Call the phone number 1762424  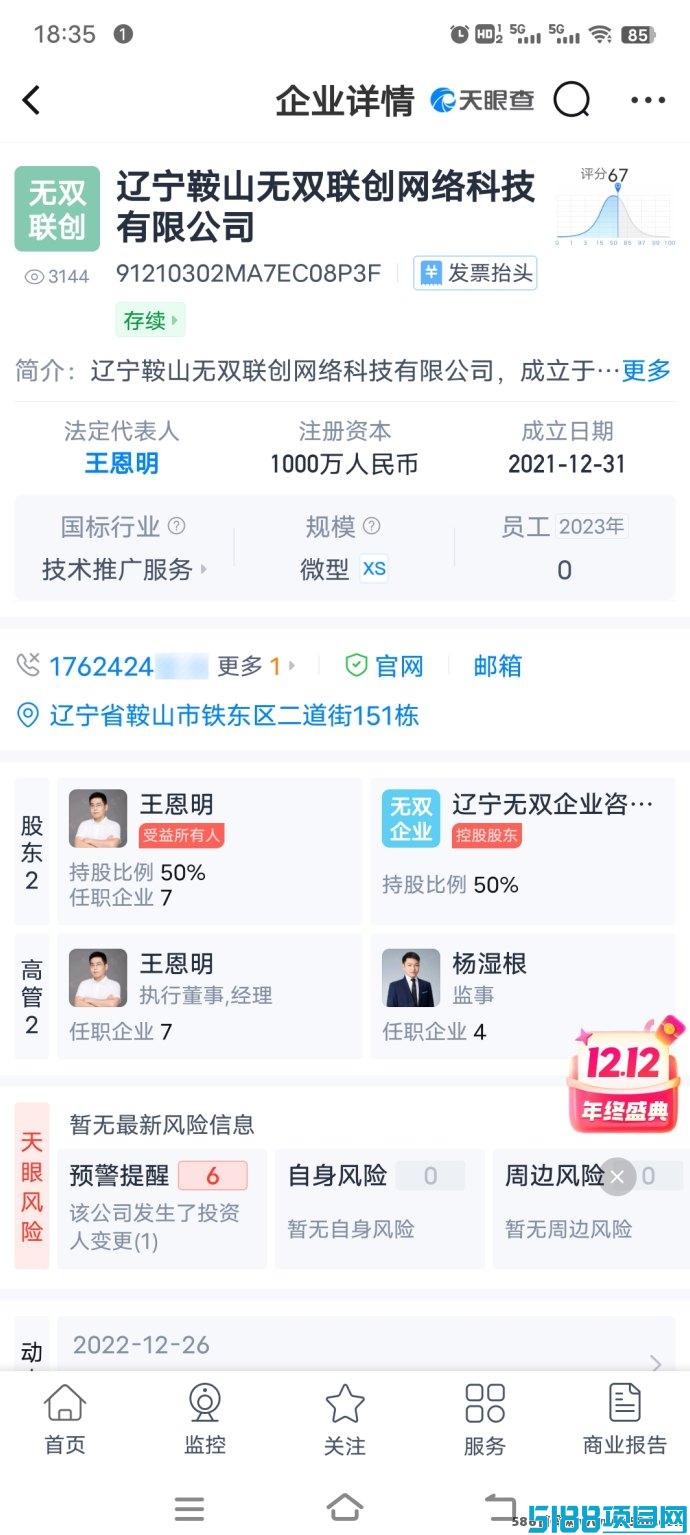click(113, 666)
